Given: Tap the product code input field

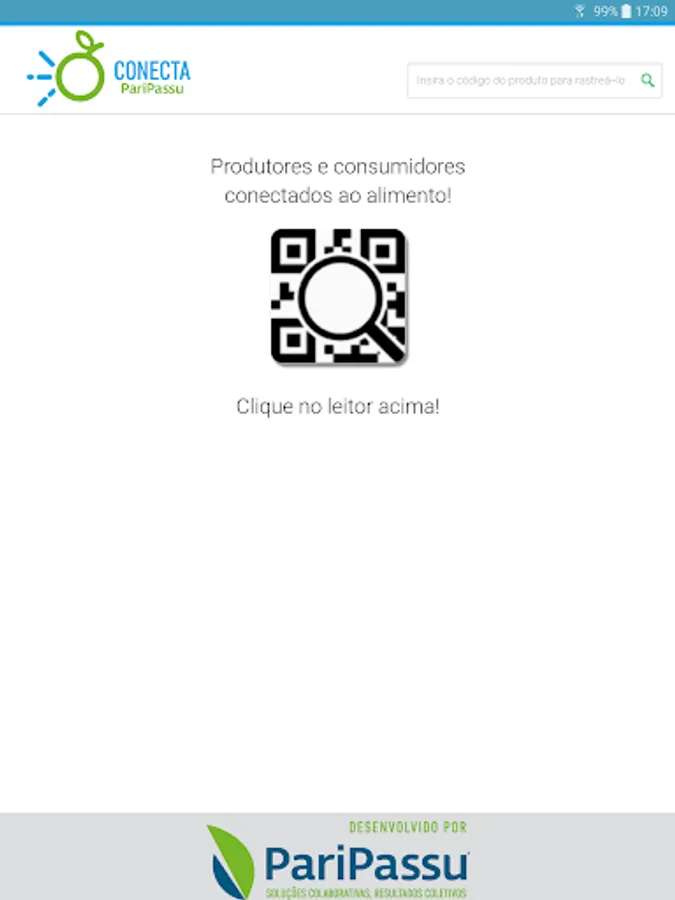Looking at the screenshot, I should tap(520, 81).
